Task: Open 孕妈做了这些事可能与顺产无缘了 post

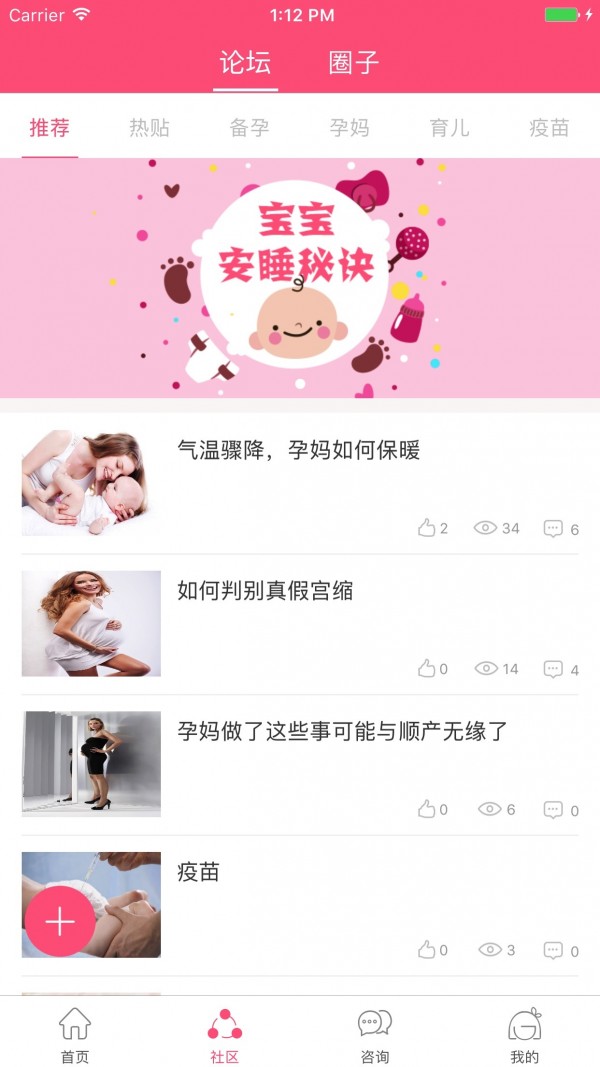Action: pos(342,732)
